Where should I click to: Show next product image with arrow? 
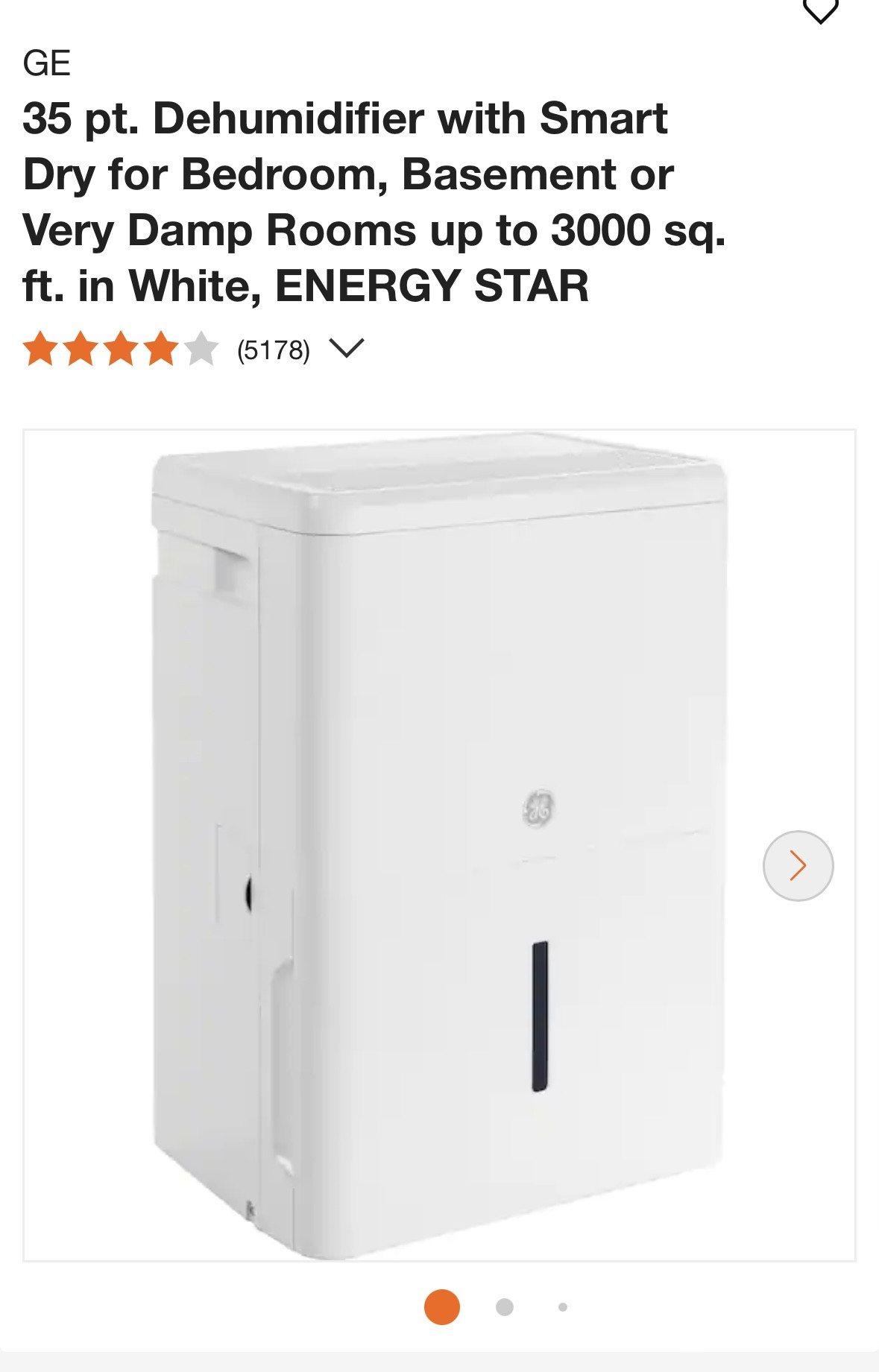798,866
